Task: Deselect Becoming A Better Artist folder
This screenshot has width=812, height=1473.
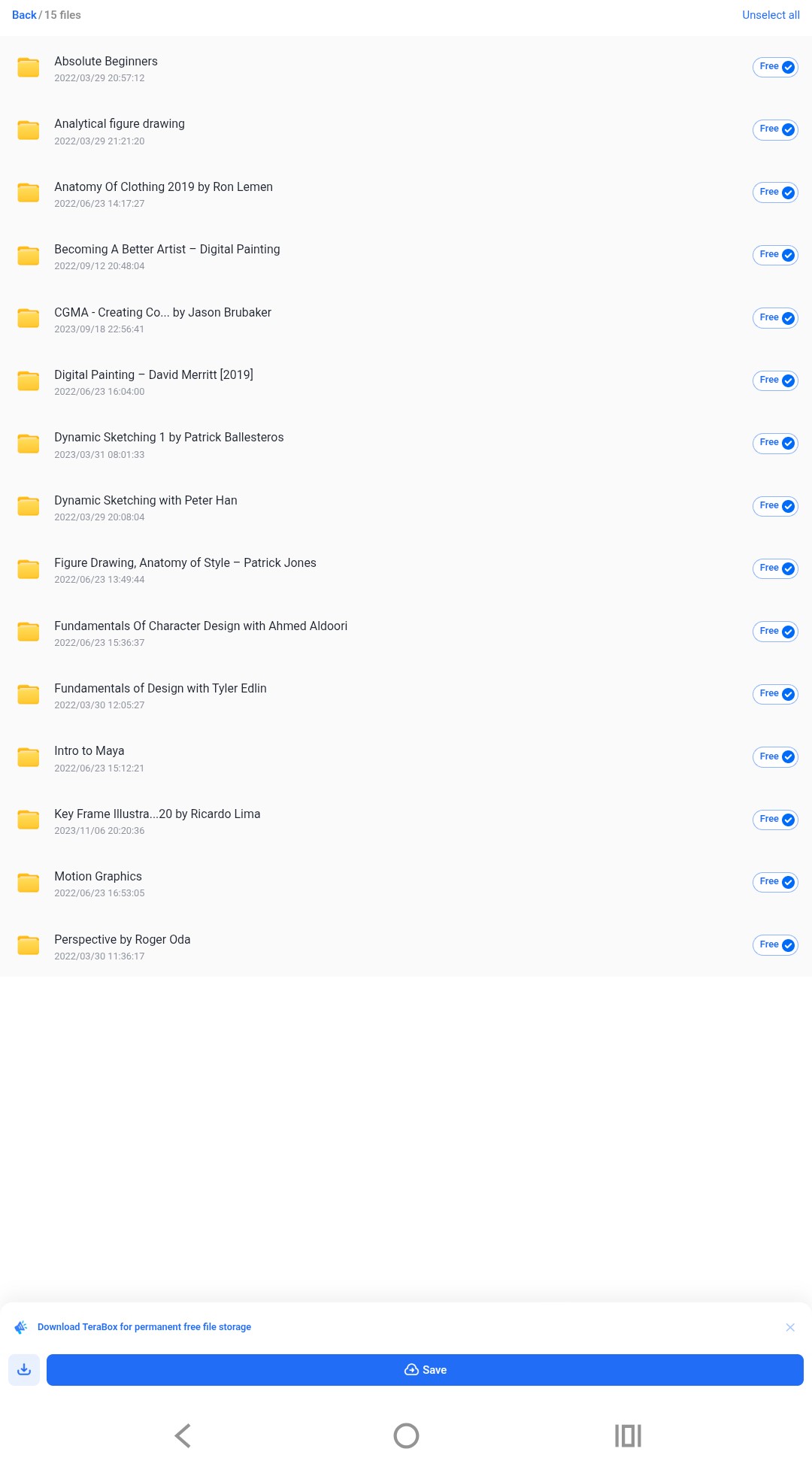Action: pyautogui.click(x=788, y=256)
